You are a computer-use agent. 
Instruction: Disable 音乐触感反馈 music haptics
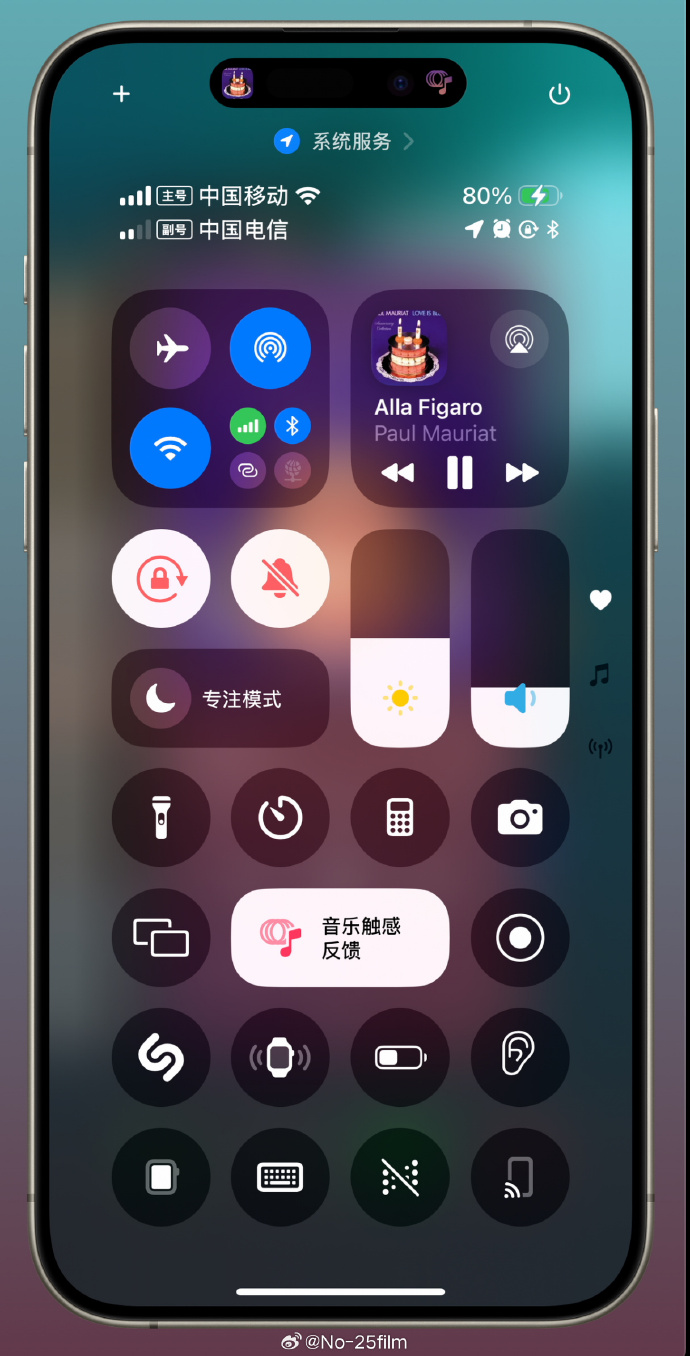point(340,937)
